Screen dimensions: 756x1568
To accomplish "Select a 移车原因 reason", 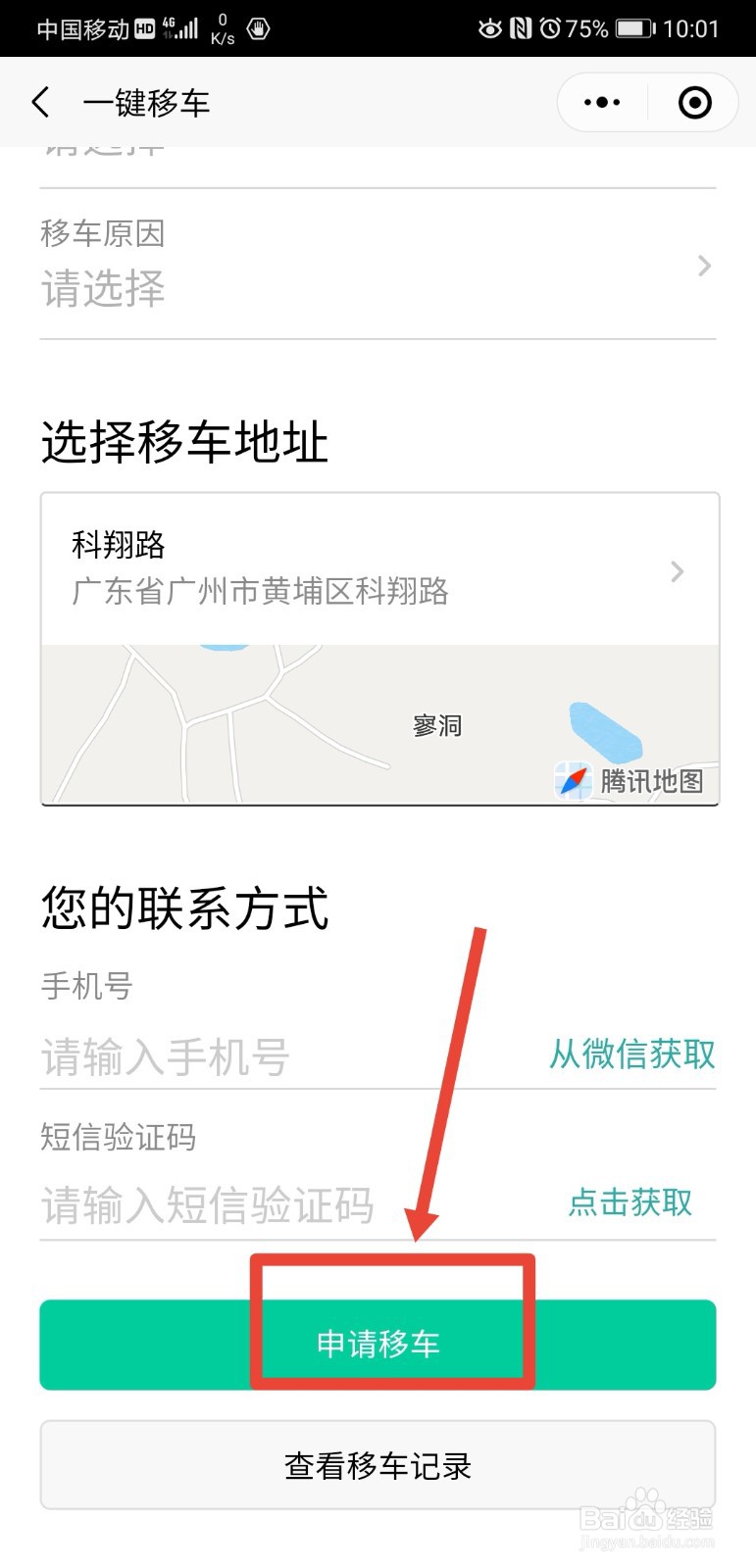I will (x=378, y=267).
